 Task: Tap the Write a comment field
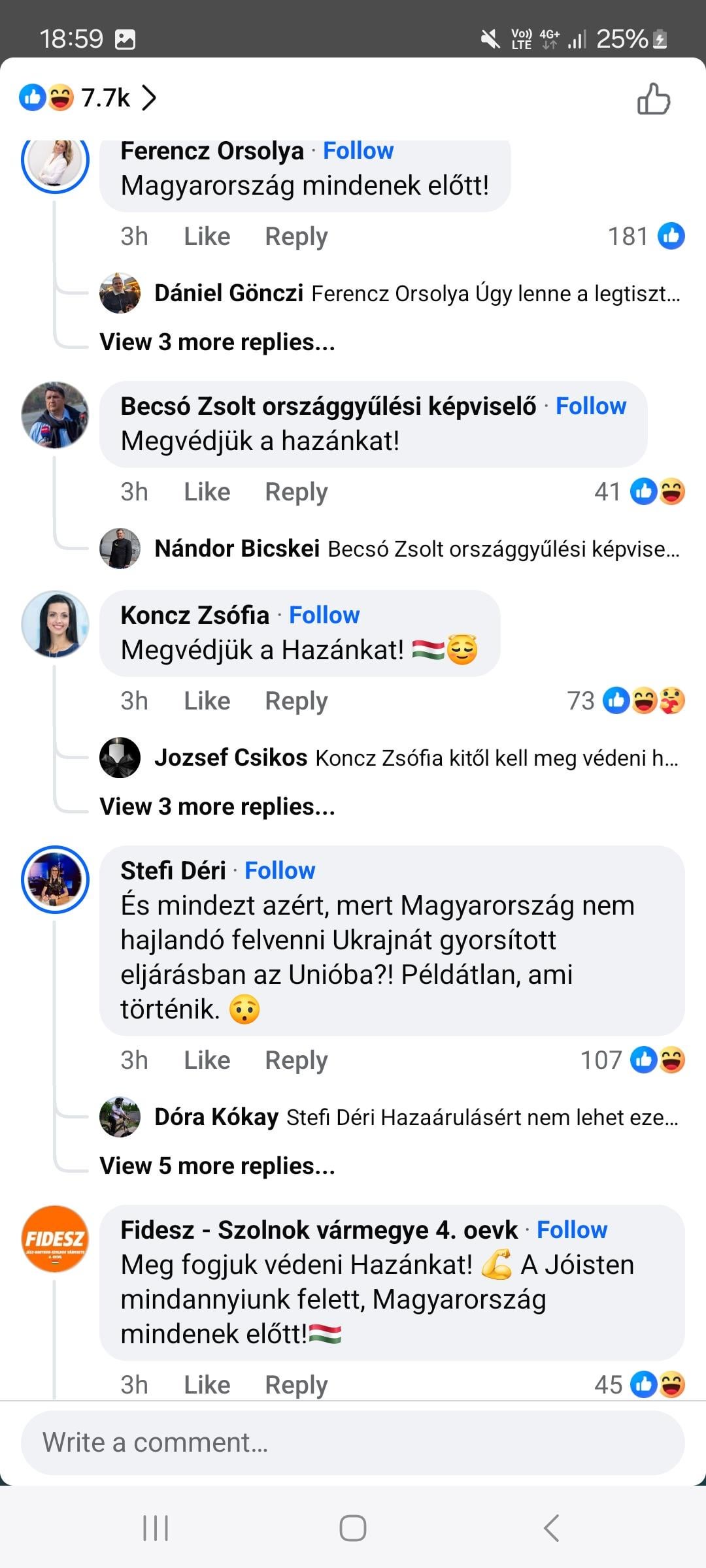pos(353,1443)
